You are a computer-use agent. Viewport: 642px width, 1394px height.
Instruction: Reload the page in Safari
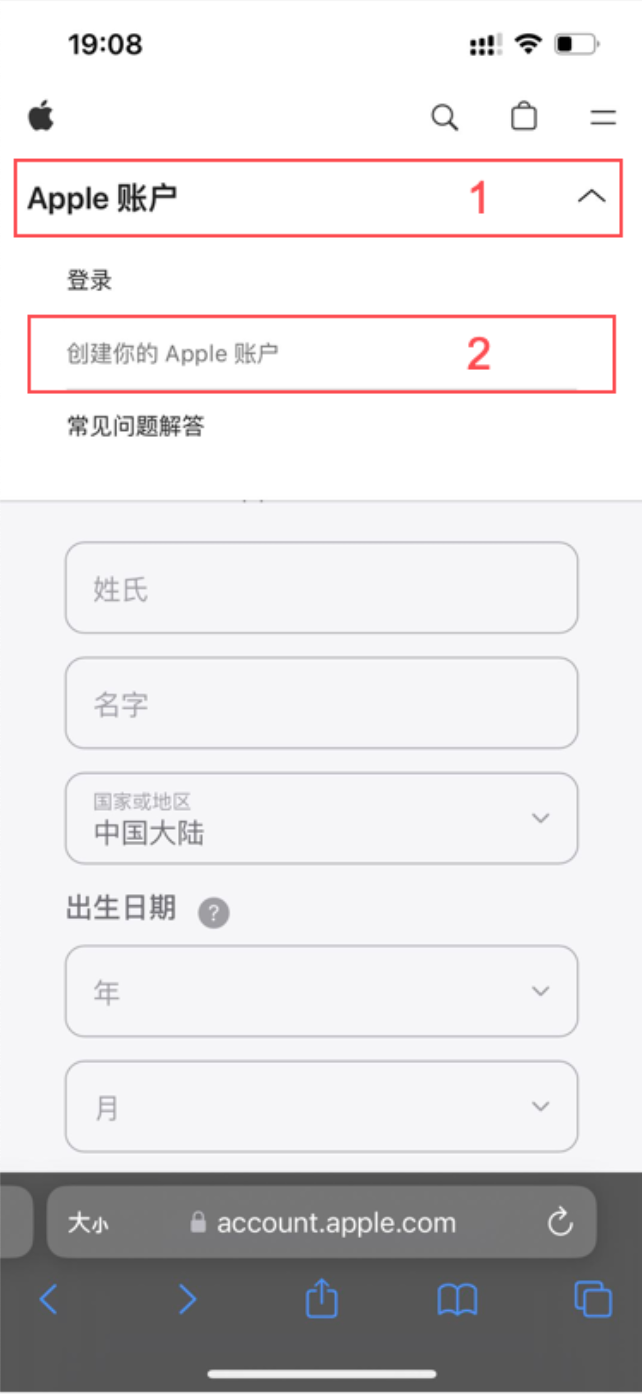pyautogui.click(x=560, y=1221)
